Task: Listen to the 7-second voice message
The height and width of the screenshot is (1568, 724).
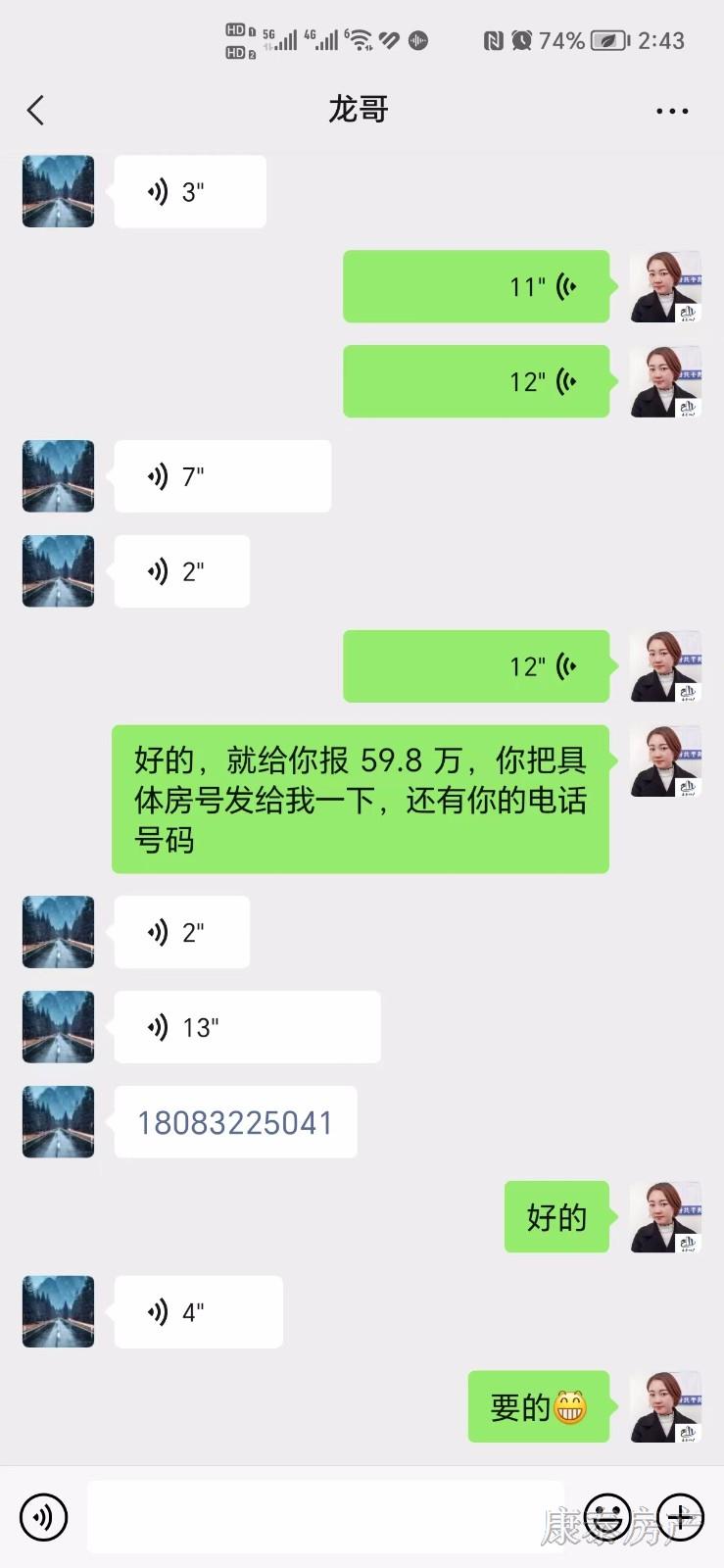Action: tap(222, 477)
